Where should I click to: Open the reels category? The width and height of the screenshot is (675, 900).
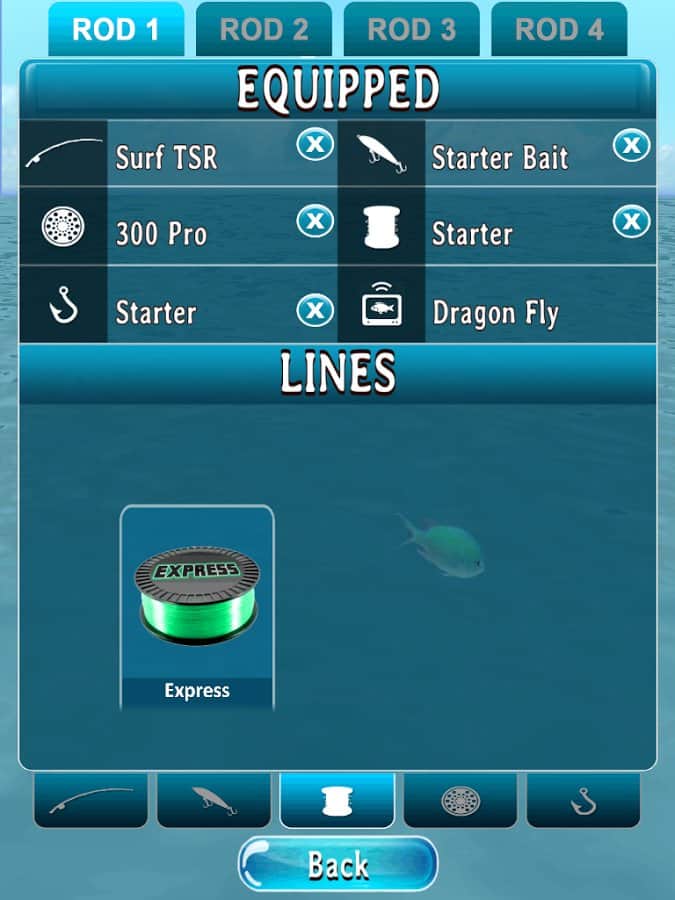click(x=460, y=800)
